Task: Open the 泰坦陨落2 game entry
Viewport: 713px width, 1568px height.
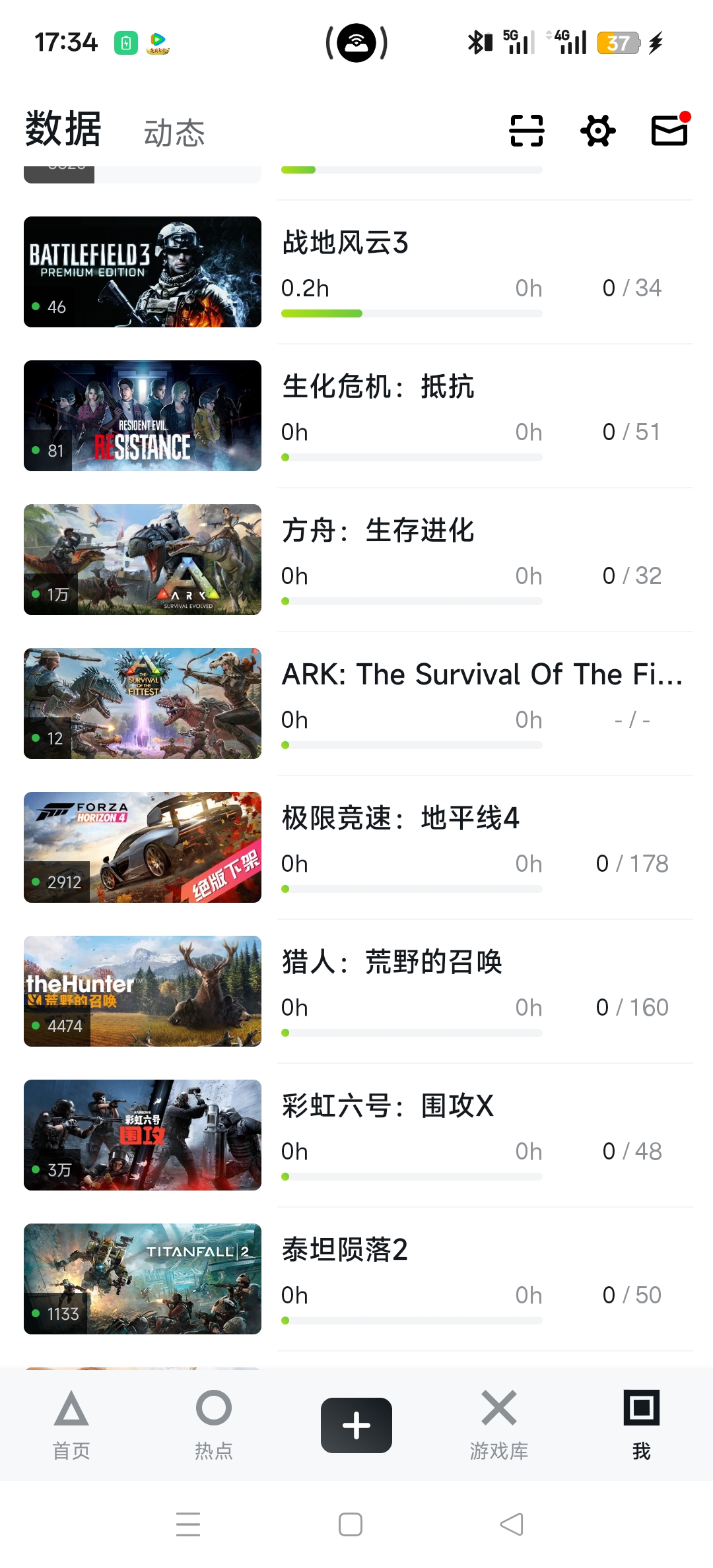Action: [345, 1250]
